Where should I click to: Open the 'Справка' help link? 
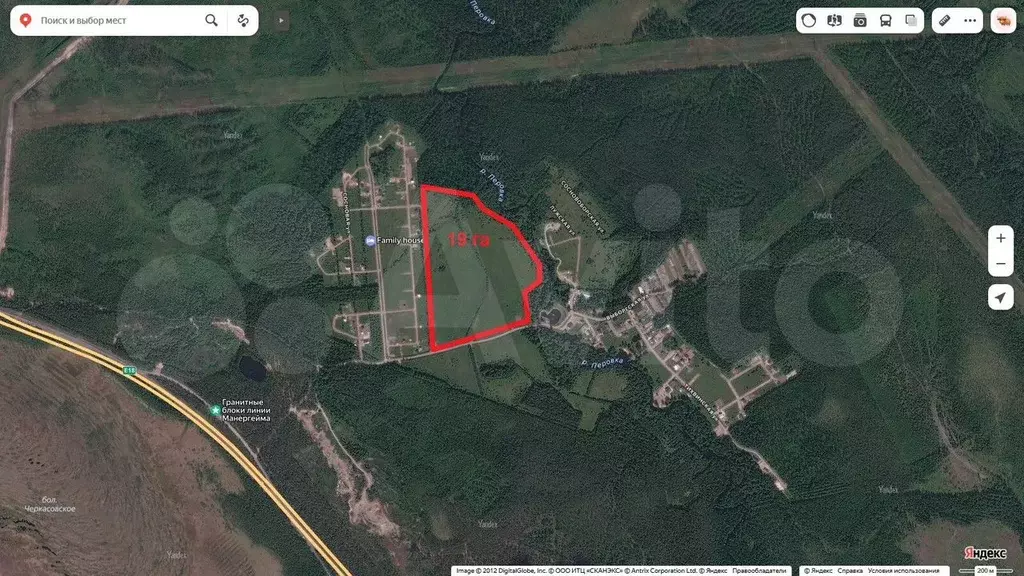pos(850,570)
